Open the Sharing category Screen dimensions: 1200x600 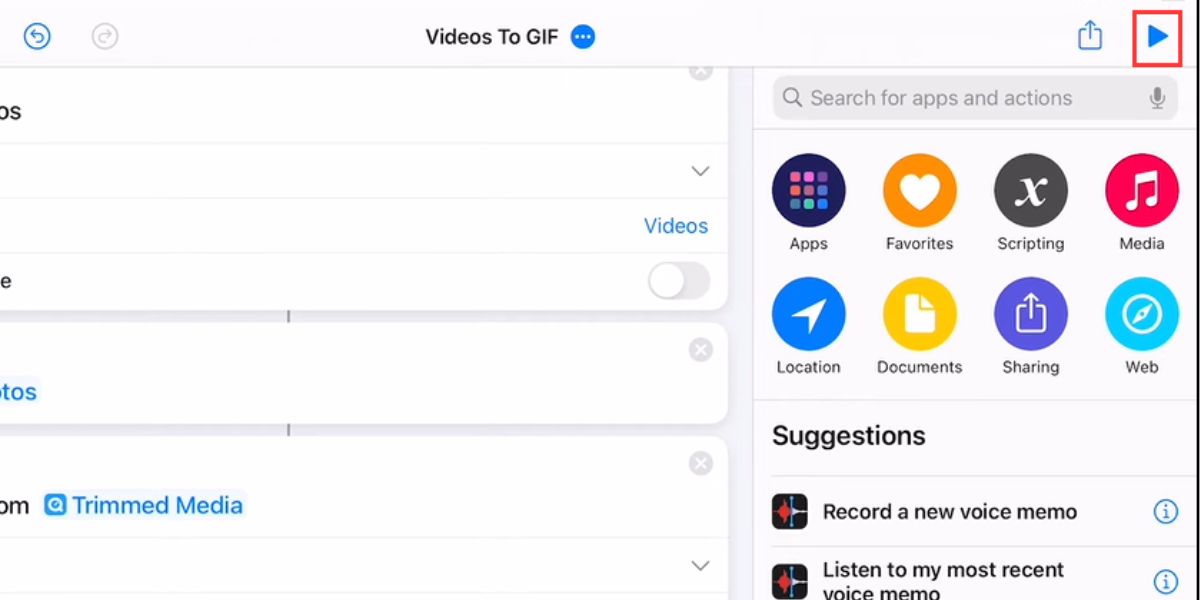[1030, 315]
